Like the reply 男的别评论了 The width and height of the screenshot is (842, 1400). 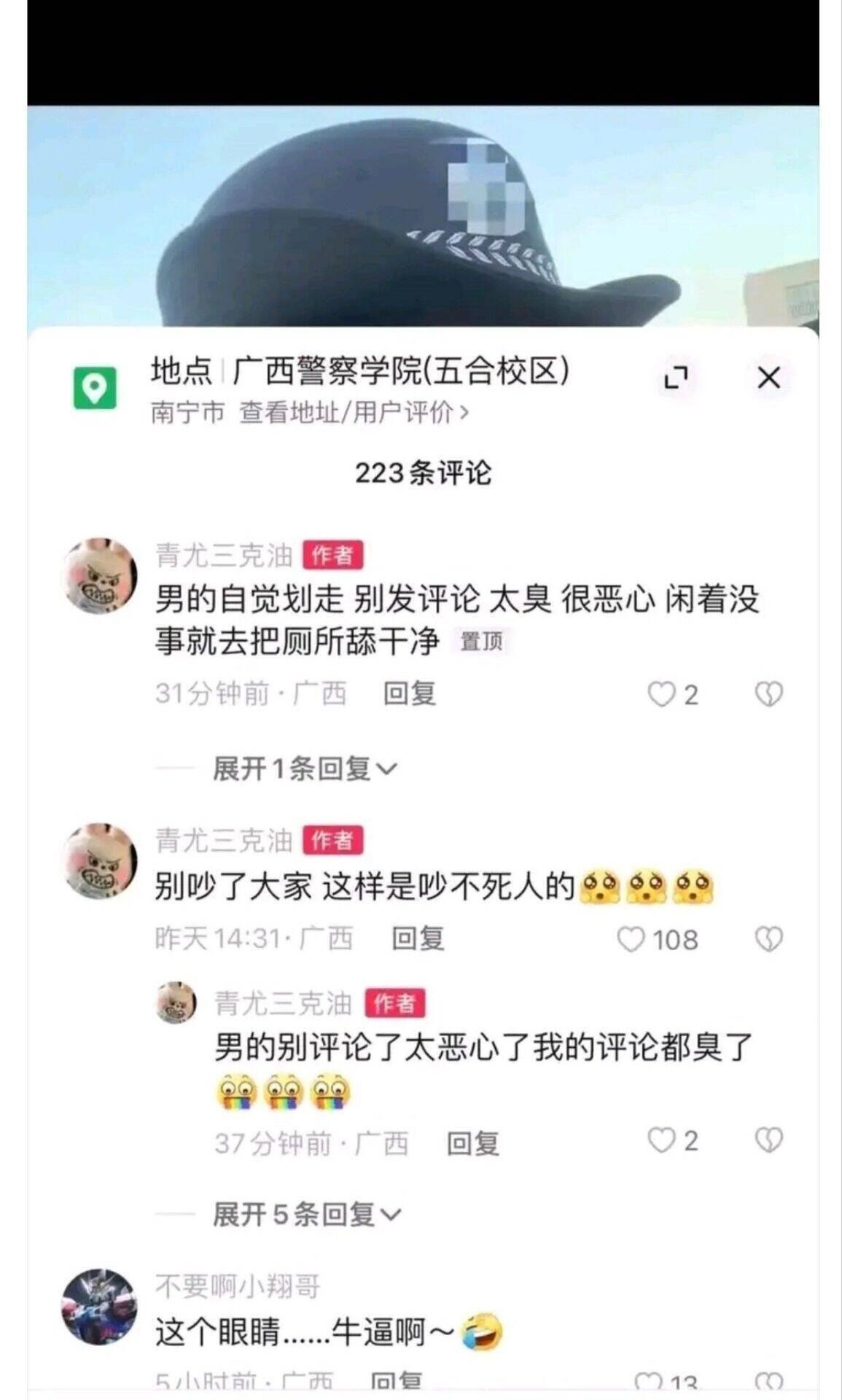point(663,1140)
